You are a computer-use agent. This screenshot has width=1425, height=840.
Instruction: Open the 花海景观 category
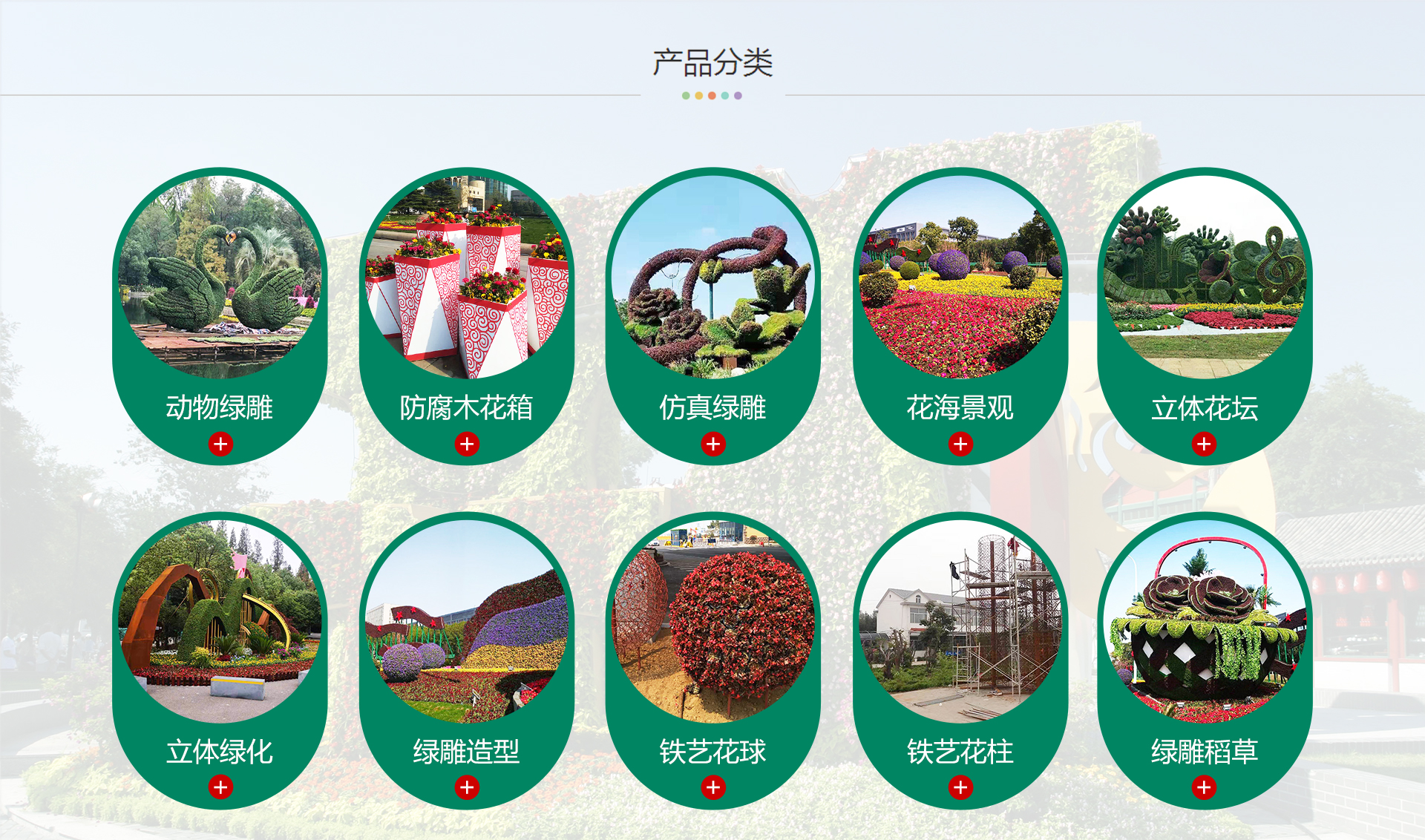pyautogui.click(x=960, y=317)
